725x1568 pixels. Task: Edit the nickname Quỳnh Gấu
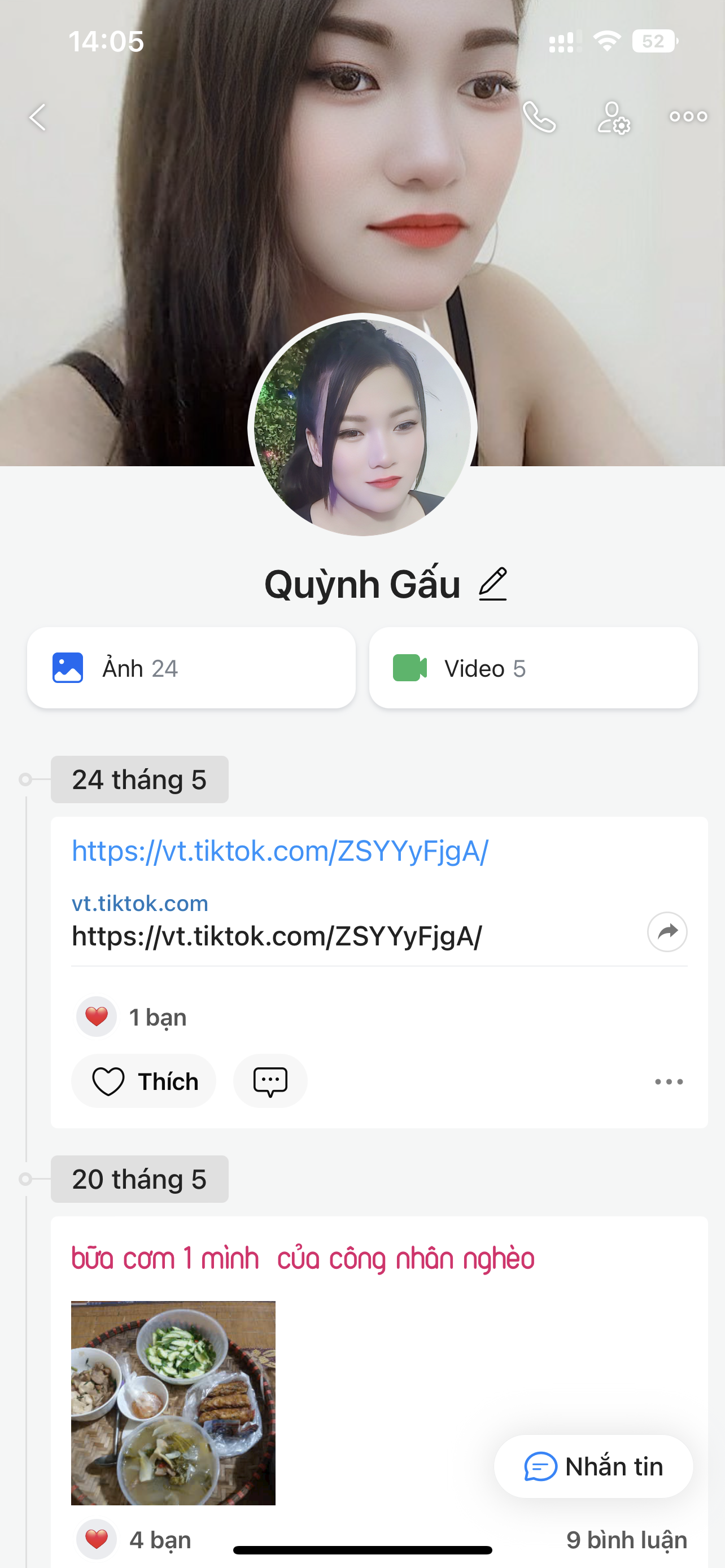(492, 584)
